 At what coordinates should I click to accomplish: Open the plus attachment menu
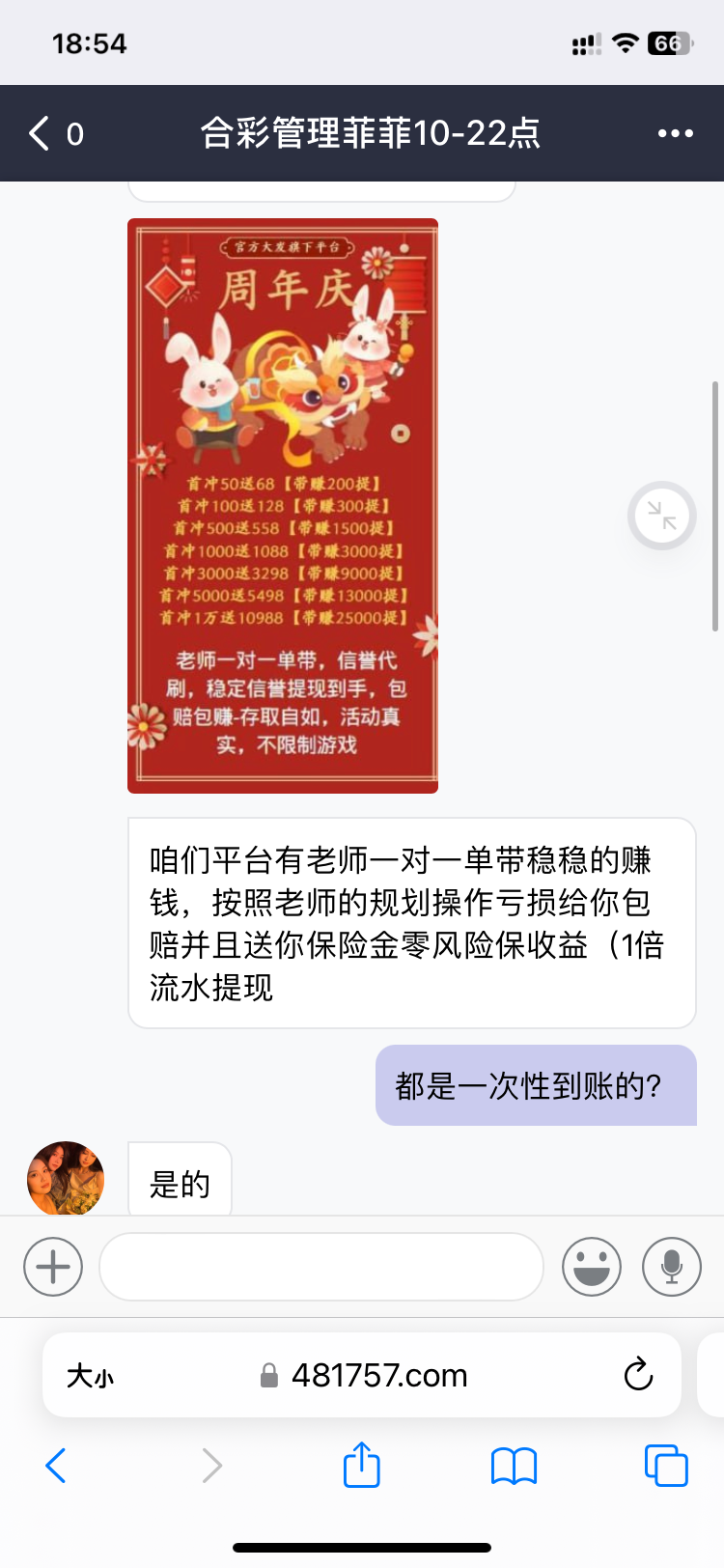[x=53, y=1266]
